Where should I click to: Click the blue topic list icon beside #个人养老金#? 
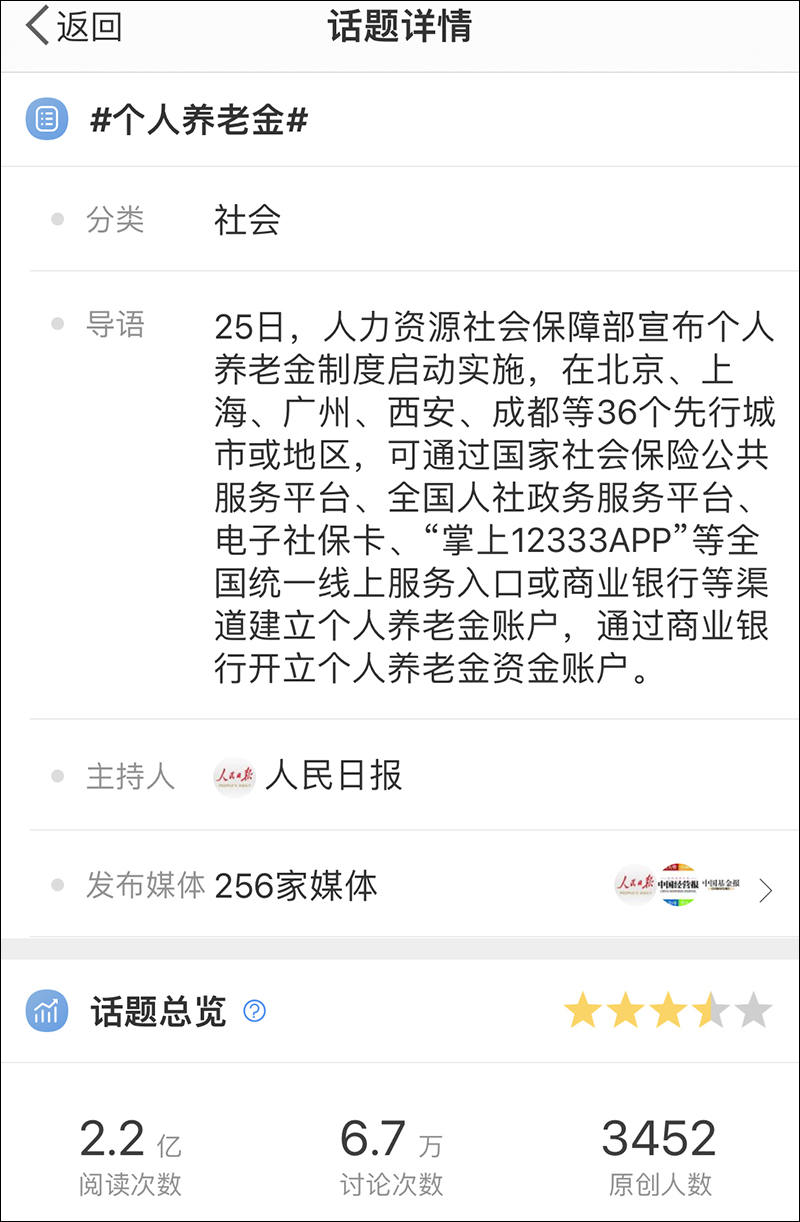coord(45,118)
